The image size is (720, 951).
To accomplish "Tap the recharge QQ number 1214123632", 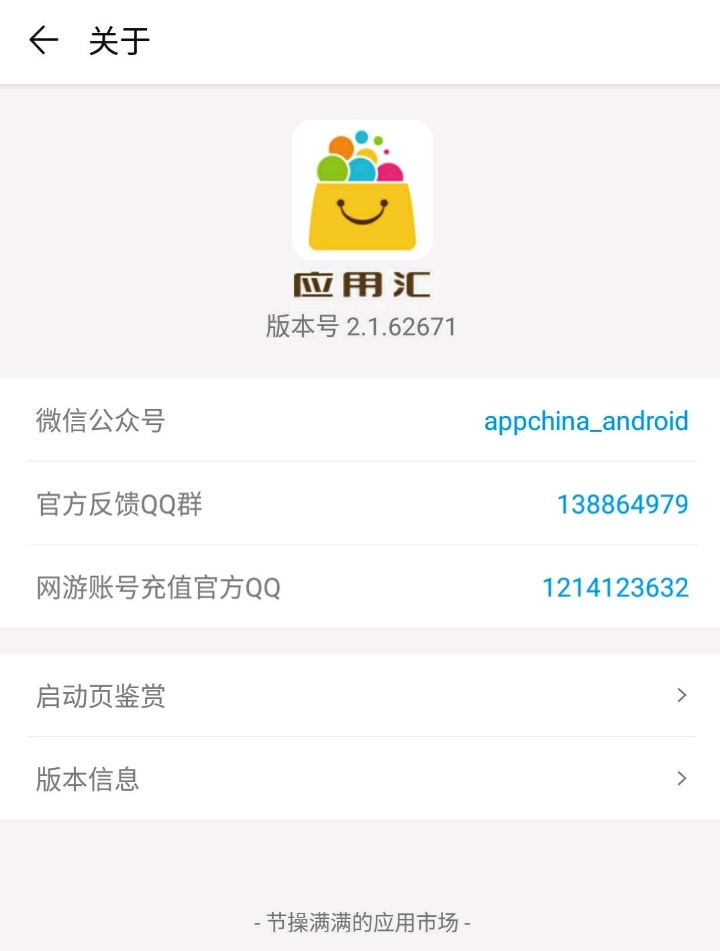I will pos(615,587).
